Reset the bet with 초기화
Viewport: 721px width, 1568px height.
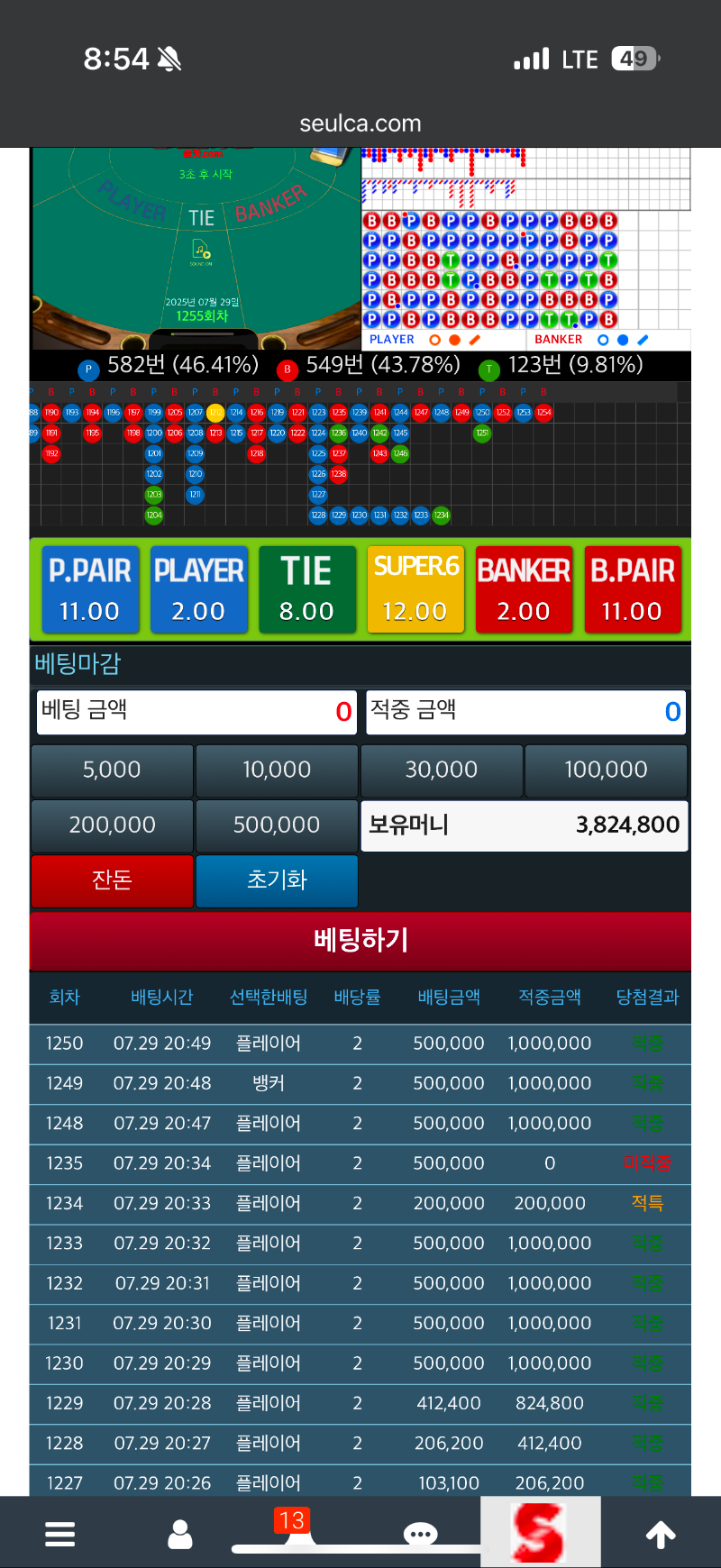[x=277, y=880]
